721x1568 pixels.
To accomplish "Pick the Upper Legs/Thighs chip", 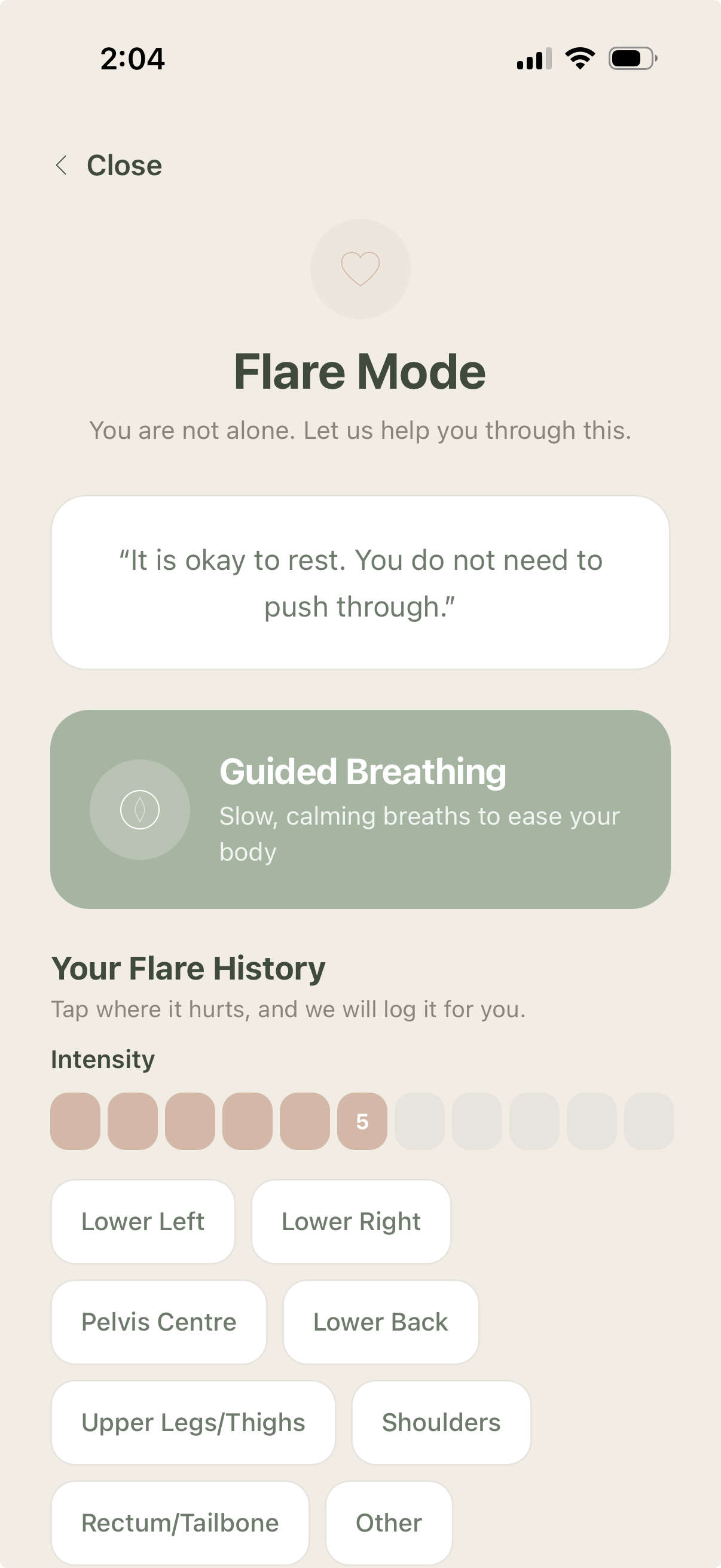I will tap(194, 1422).
